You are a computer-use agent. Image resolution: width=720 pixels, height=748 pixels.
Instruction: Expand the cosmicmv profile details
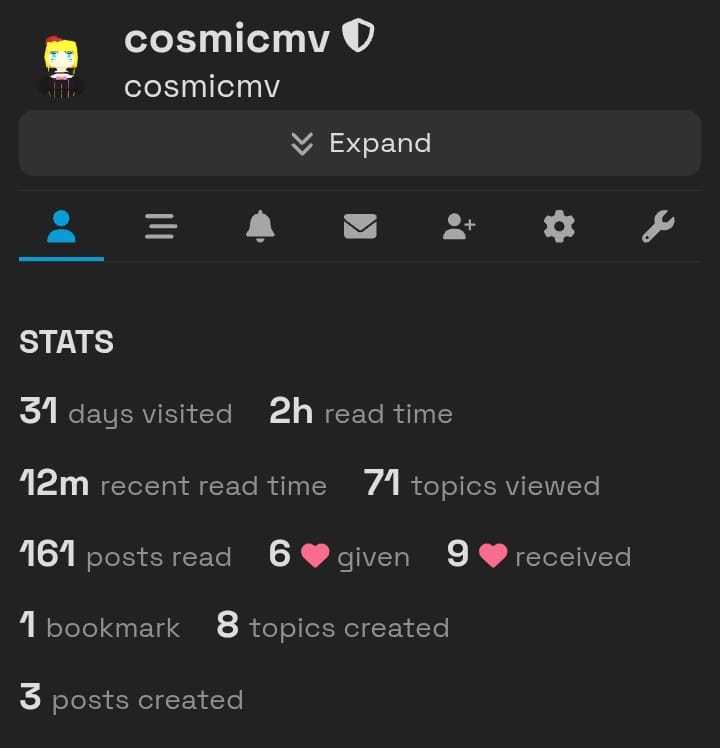[x=360, y=144]
